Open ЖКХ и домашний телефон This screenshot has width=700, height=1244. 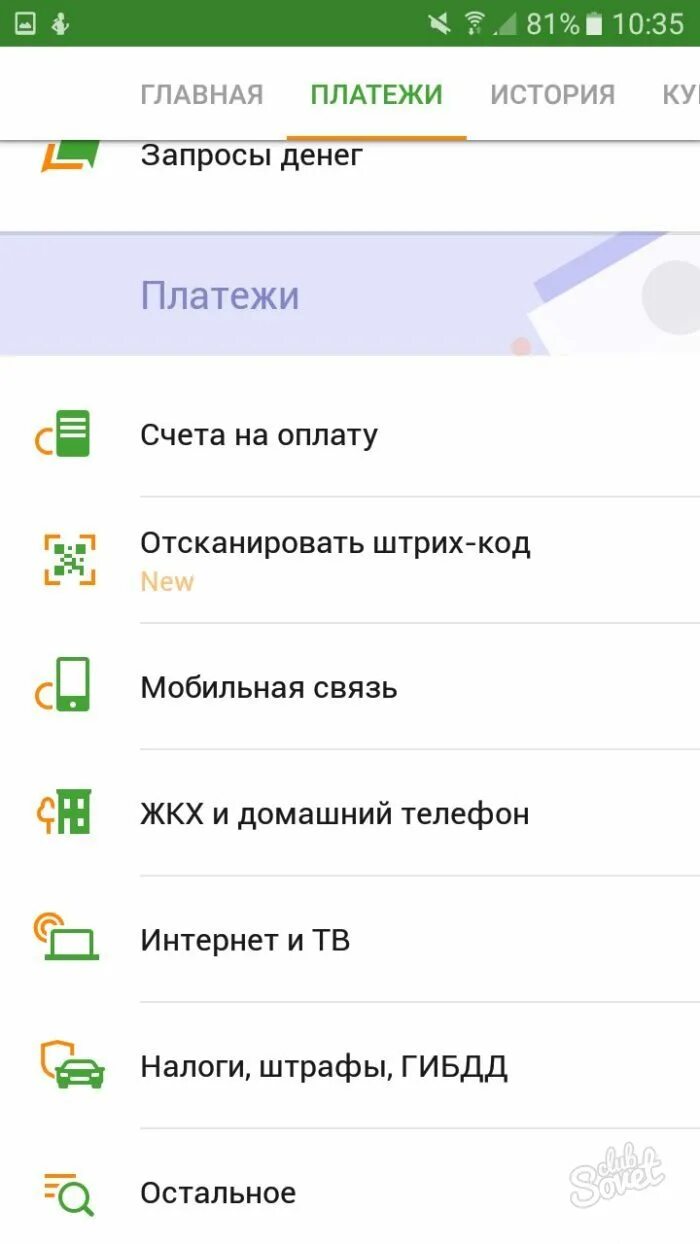(x=350, y=813)
